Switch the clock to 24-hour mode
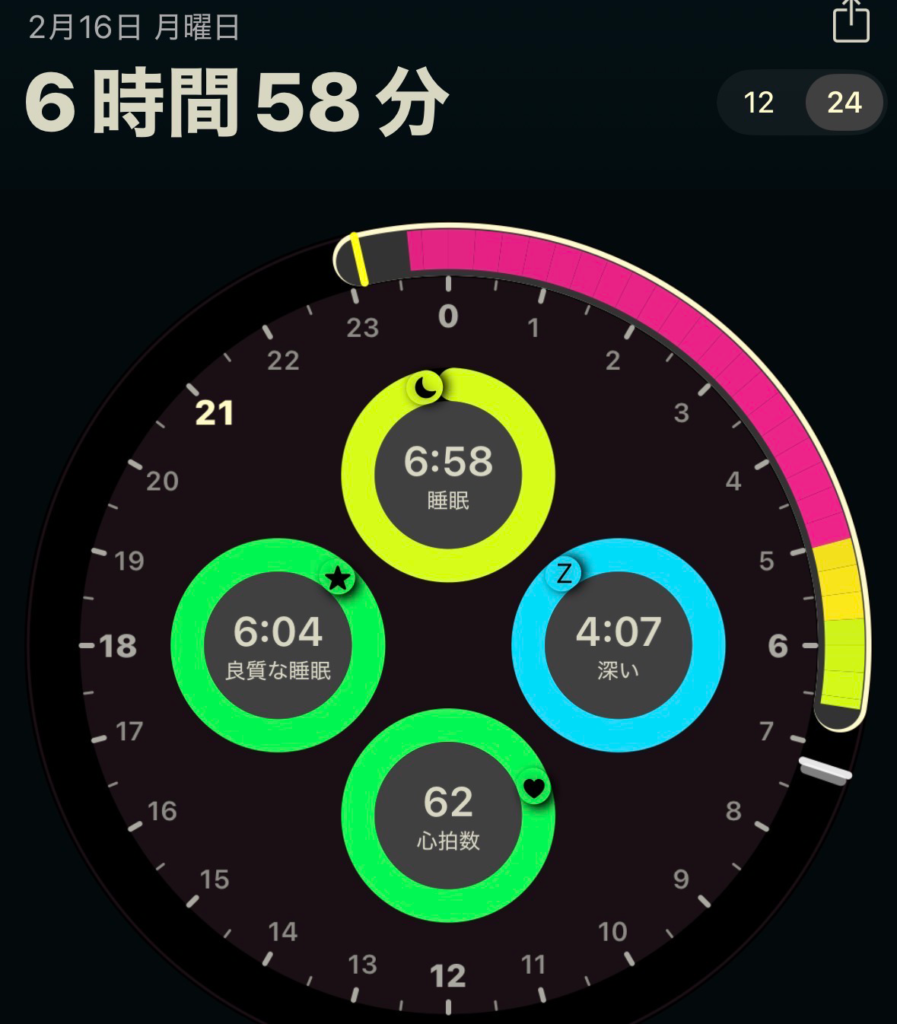 845,103
